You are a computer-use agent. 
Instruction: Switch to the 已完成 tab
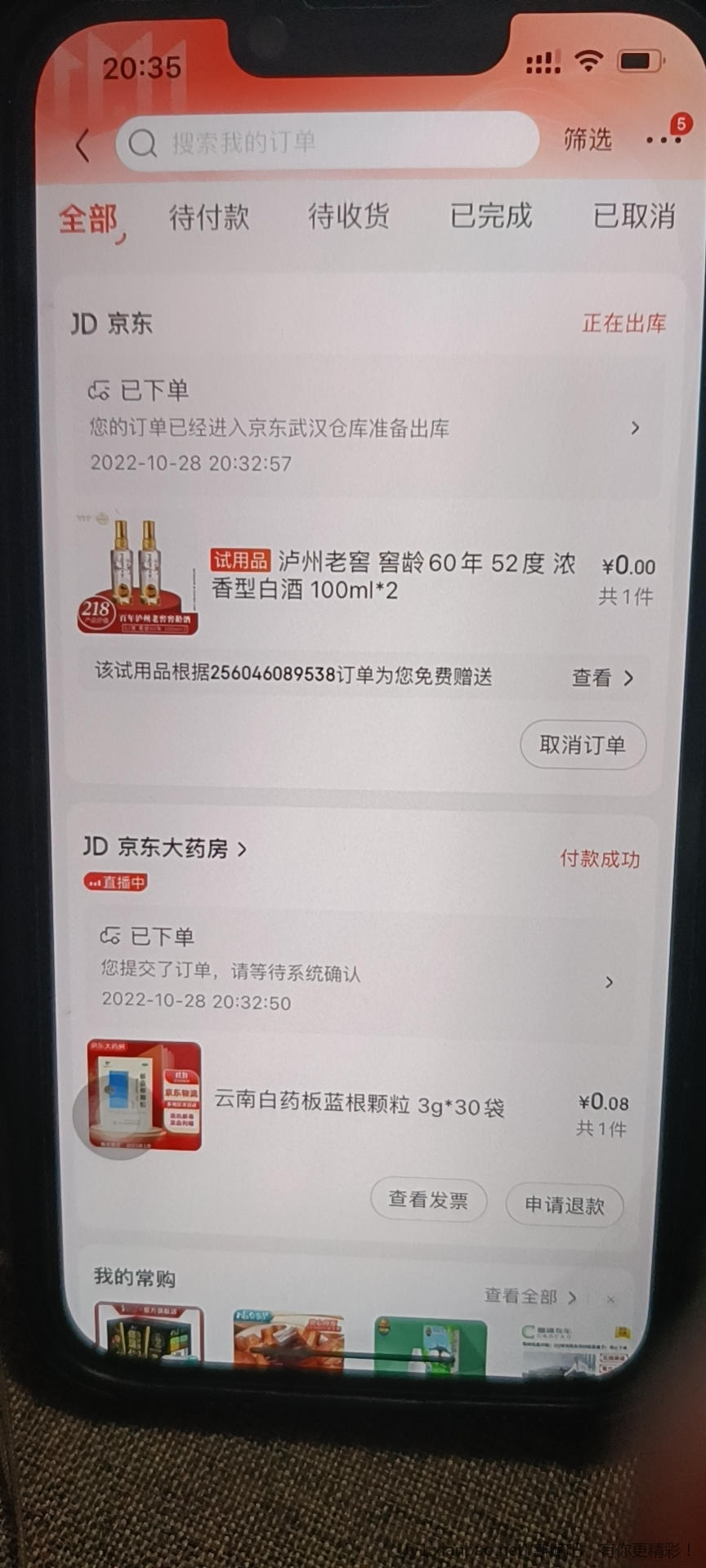490,216
